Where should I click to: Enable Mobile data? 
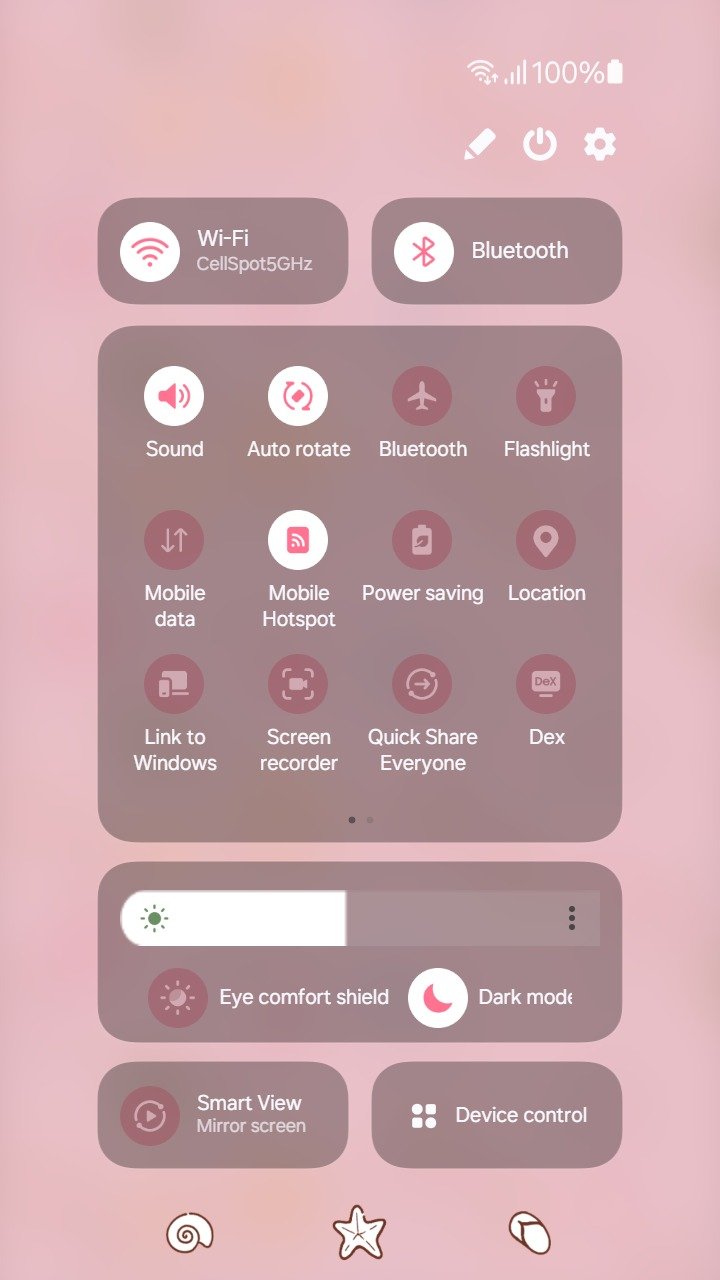(x=174, y=540)
